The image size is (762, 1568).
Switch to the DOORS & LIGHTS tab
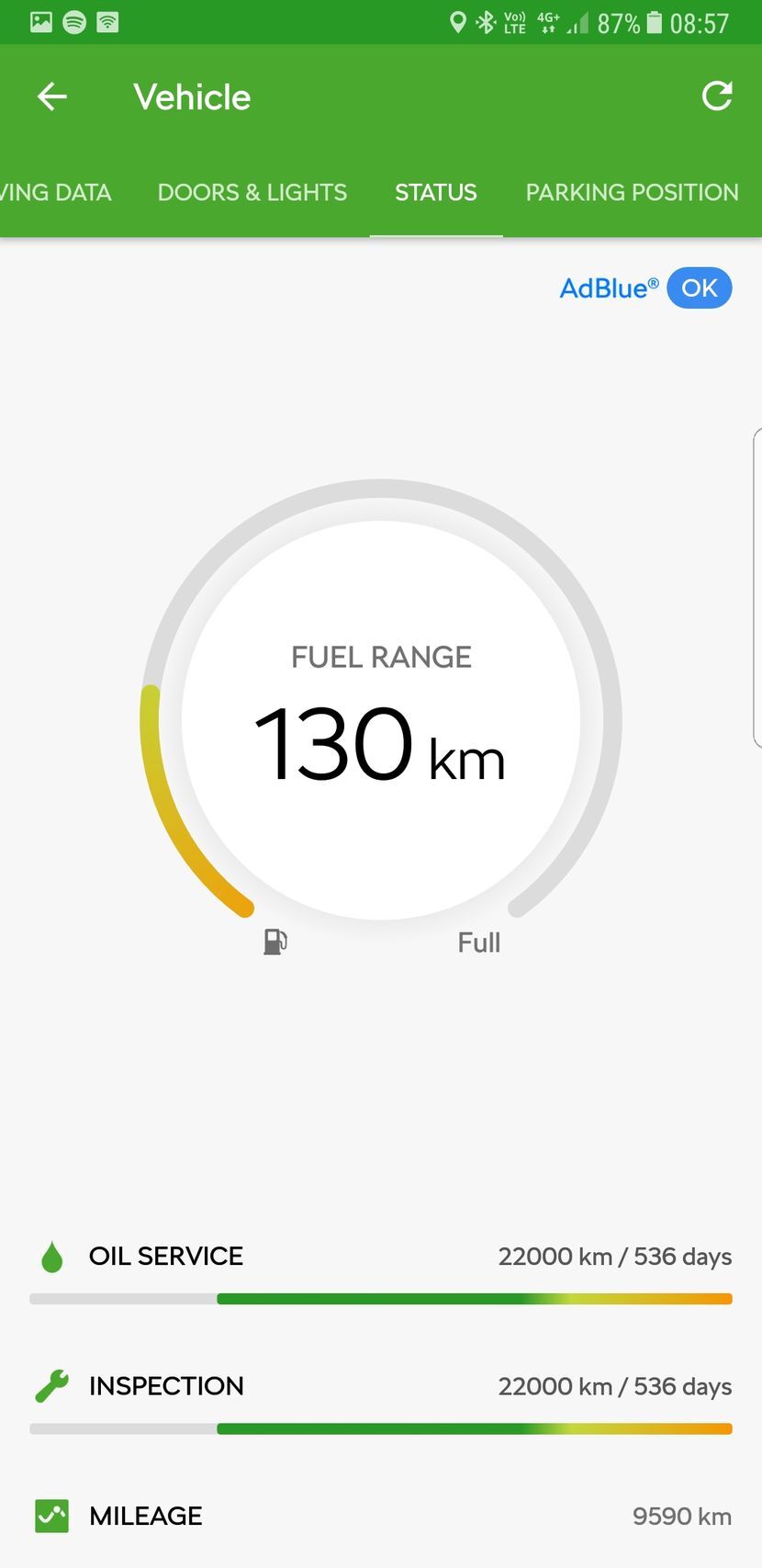(x=252, y=192)
